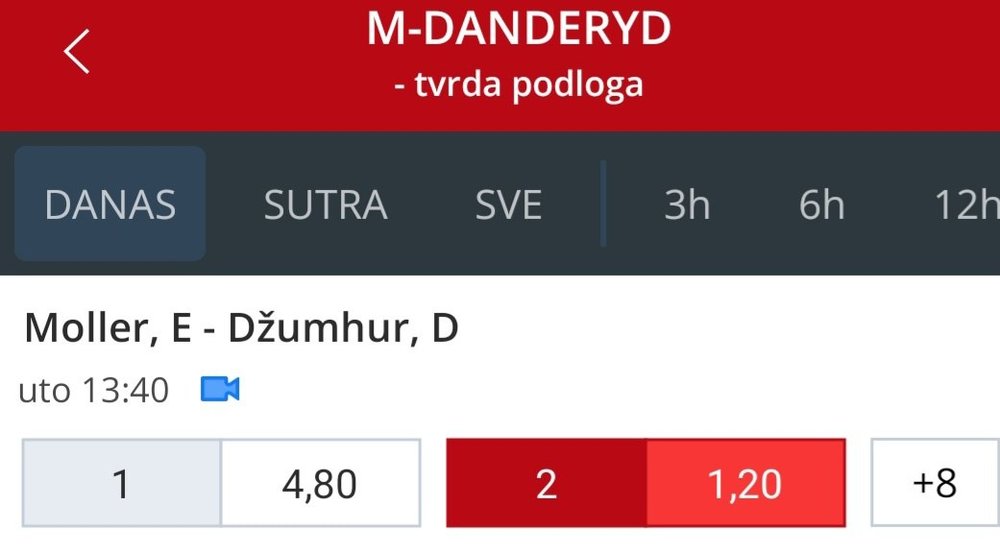Filter matches to the next 6h

click(821, 205)
